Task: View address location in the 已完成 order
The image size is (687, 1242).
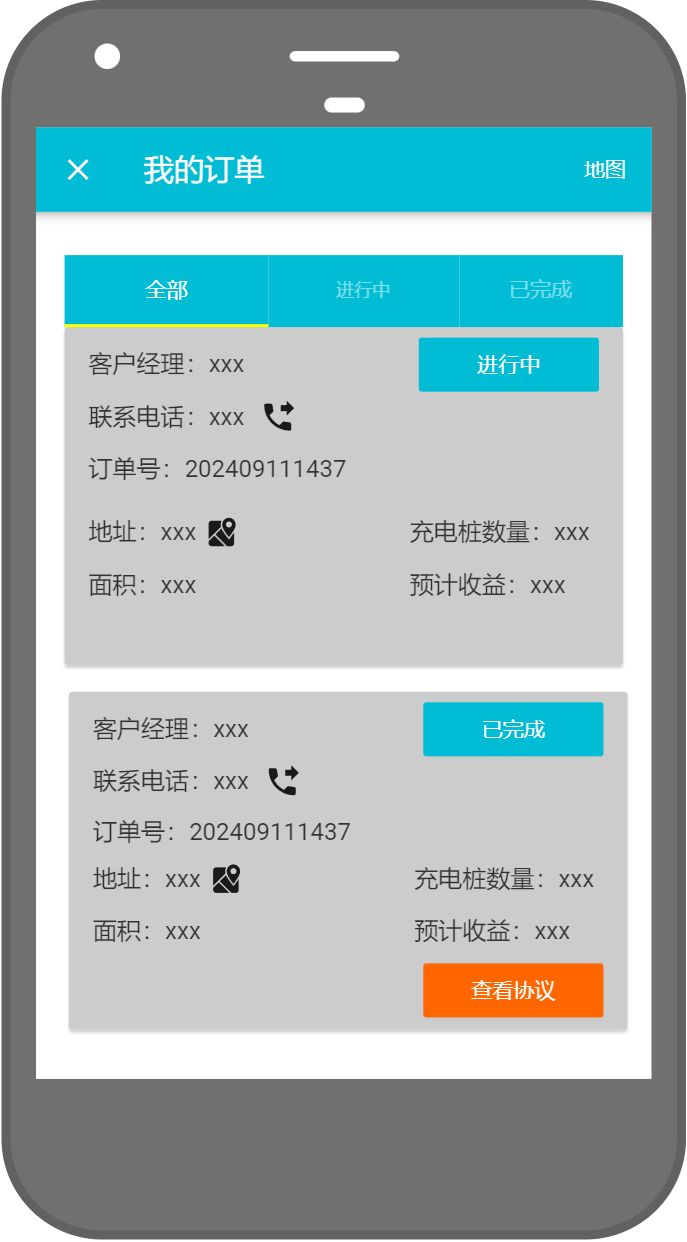Action: click(227, 880)
